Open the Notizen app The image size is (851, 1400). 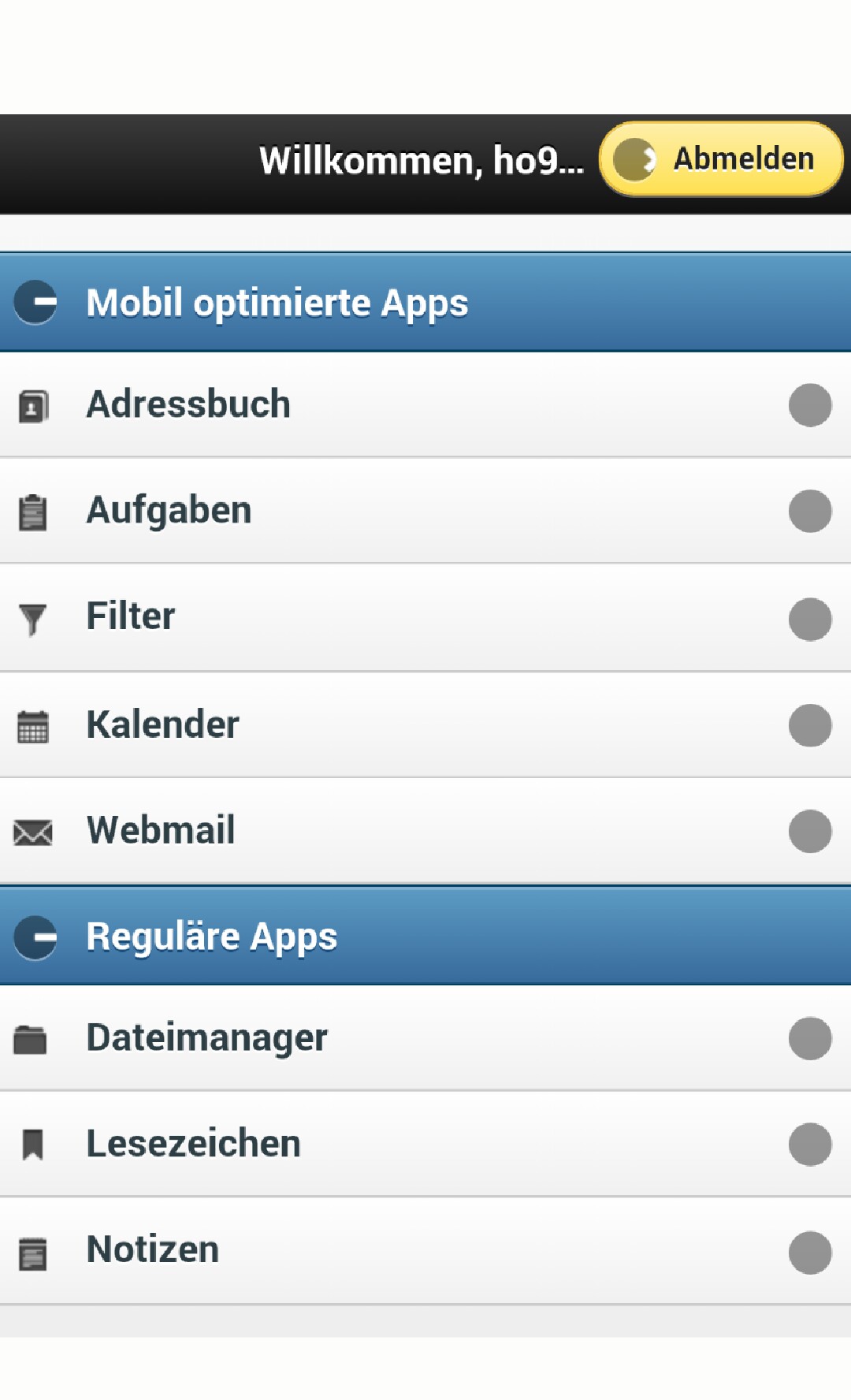[425, 1251]
